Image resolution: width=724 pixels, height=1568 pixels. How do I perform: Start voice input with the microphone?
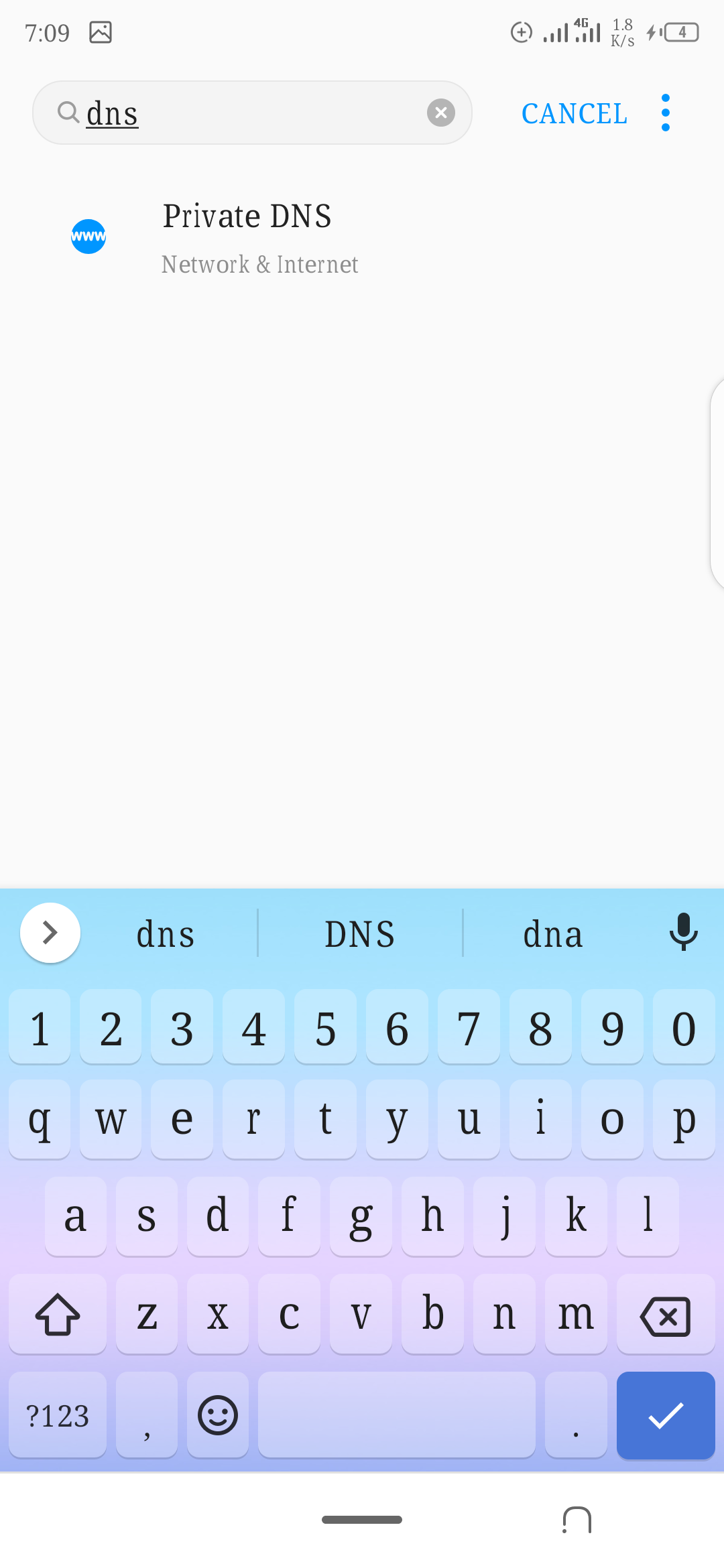[x=683, y=933]
